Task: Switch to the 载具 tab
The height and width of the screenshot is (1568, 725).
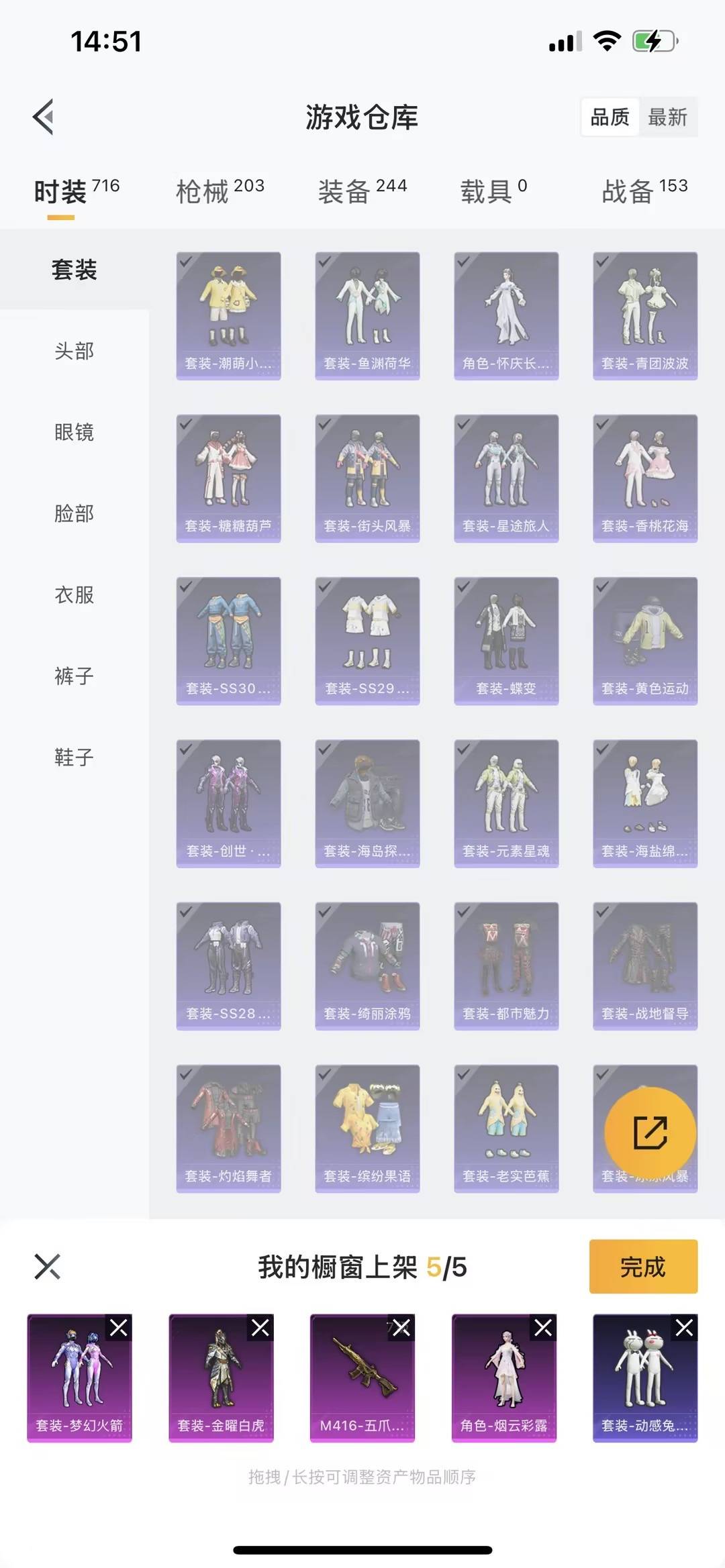Action: [x=493, y=191]
